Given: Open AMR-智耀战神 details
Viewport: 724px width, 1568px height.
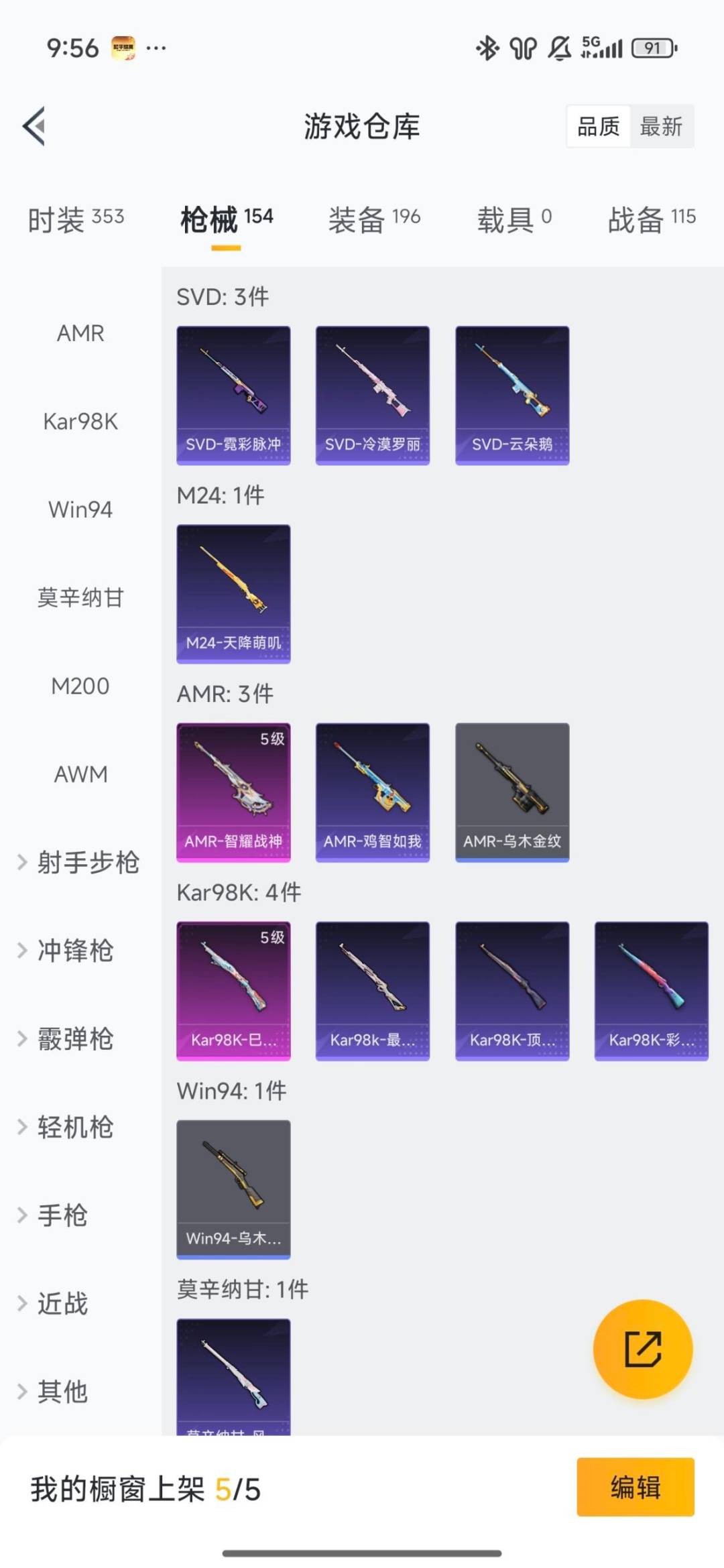Looking at the screenshot, I should [x=233, y=791].
